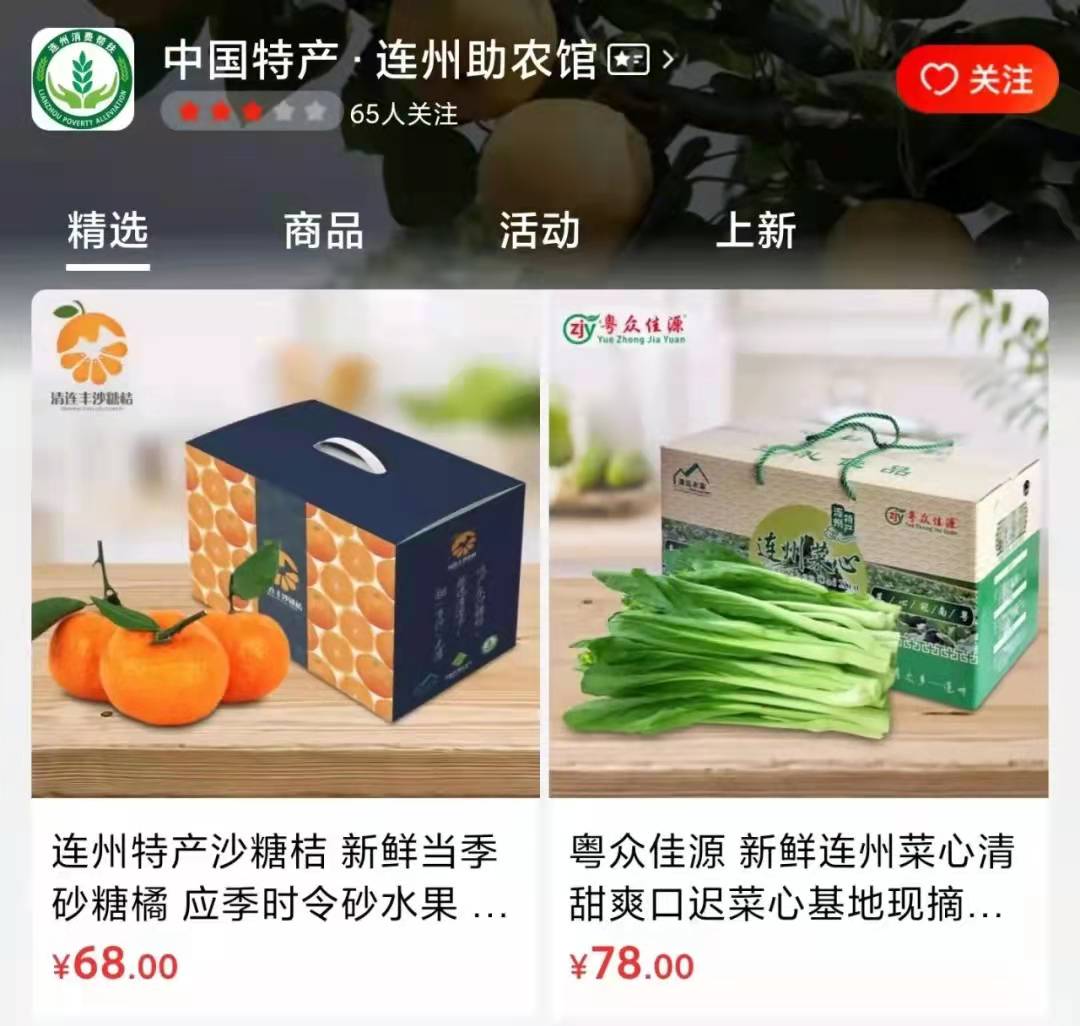Switch to the 商品 tab

[x=323, y=232]
